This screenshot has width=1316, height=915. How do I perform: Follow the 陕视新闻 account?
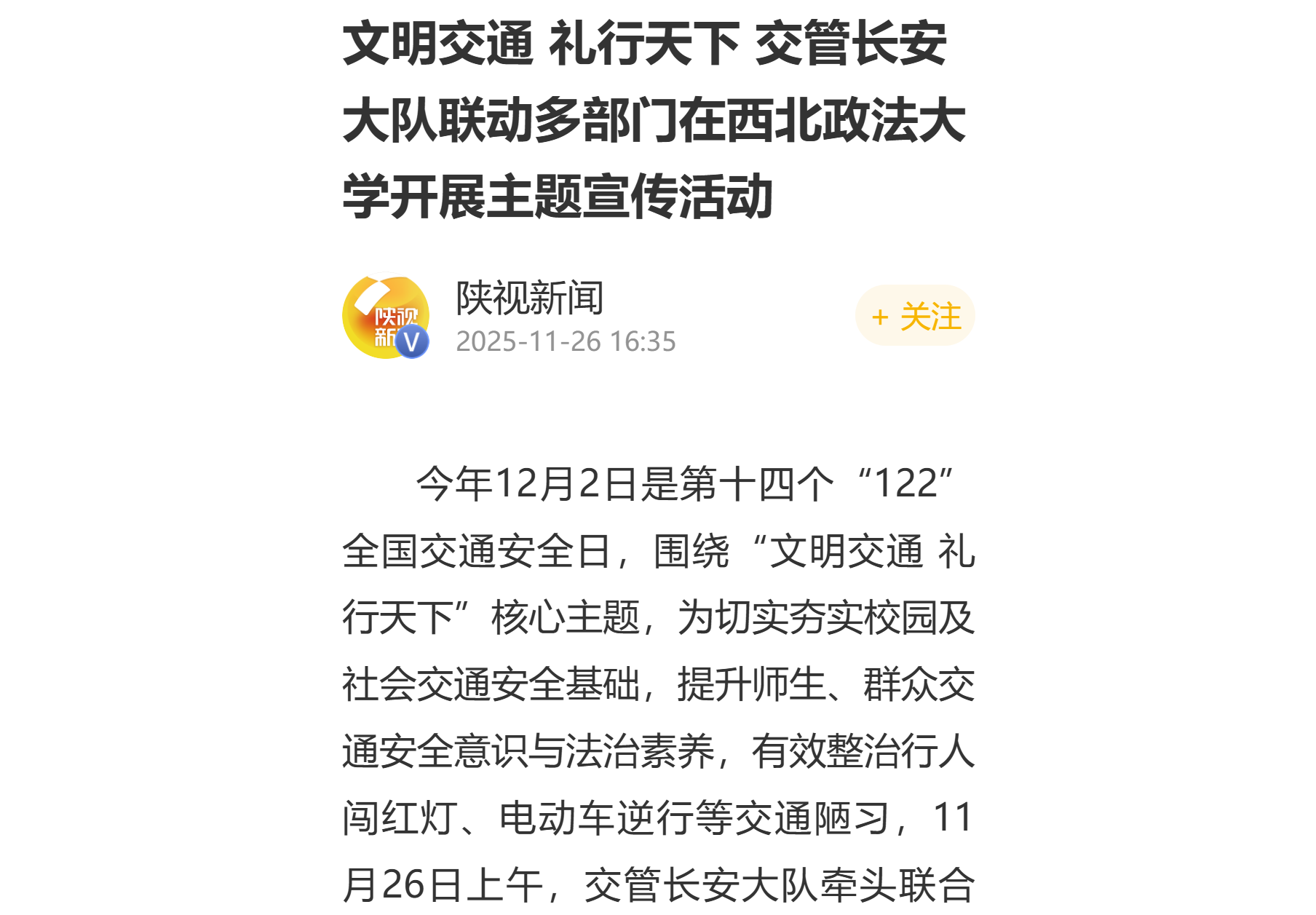(x=915, y=317)
